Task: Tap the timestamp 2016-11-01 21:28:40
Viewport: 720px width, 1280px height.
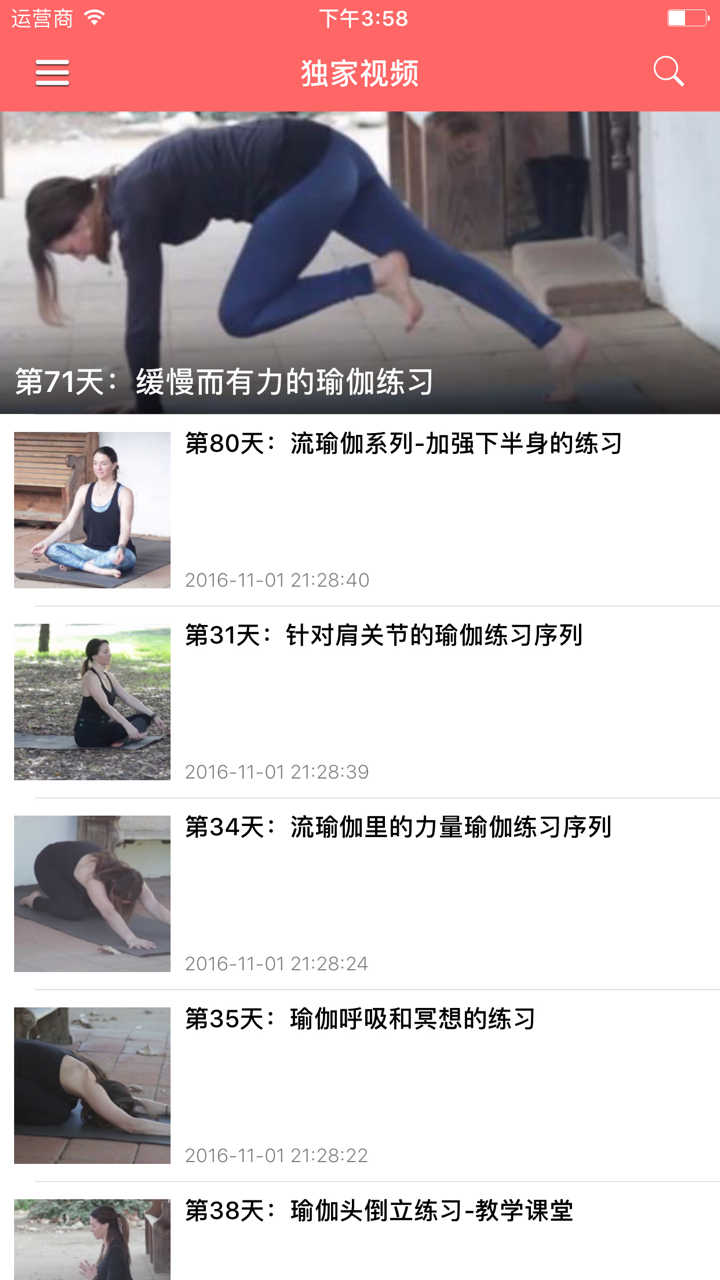Action: click(277, 578)
